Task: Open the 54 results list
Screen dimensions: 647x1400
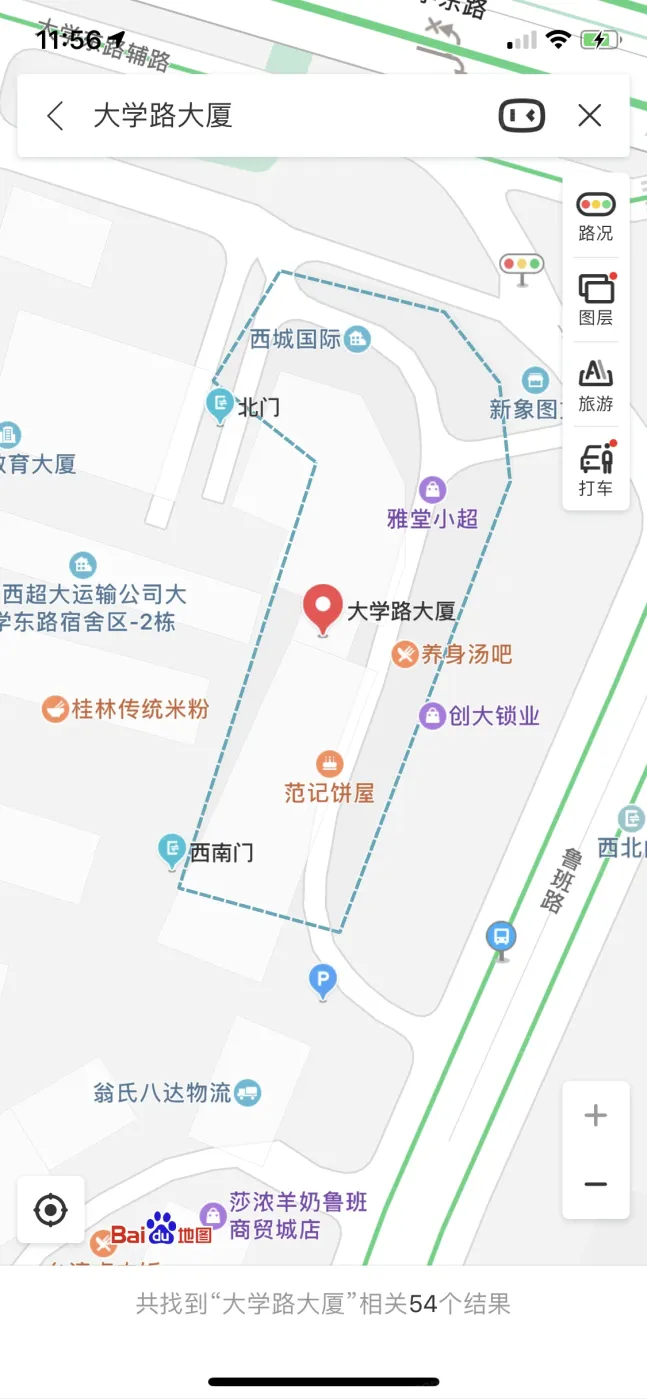Action: (323, 1304)
